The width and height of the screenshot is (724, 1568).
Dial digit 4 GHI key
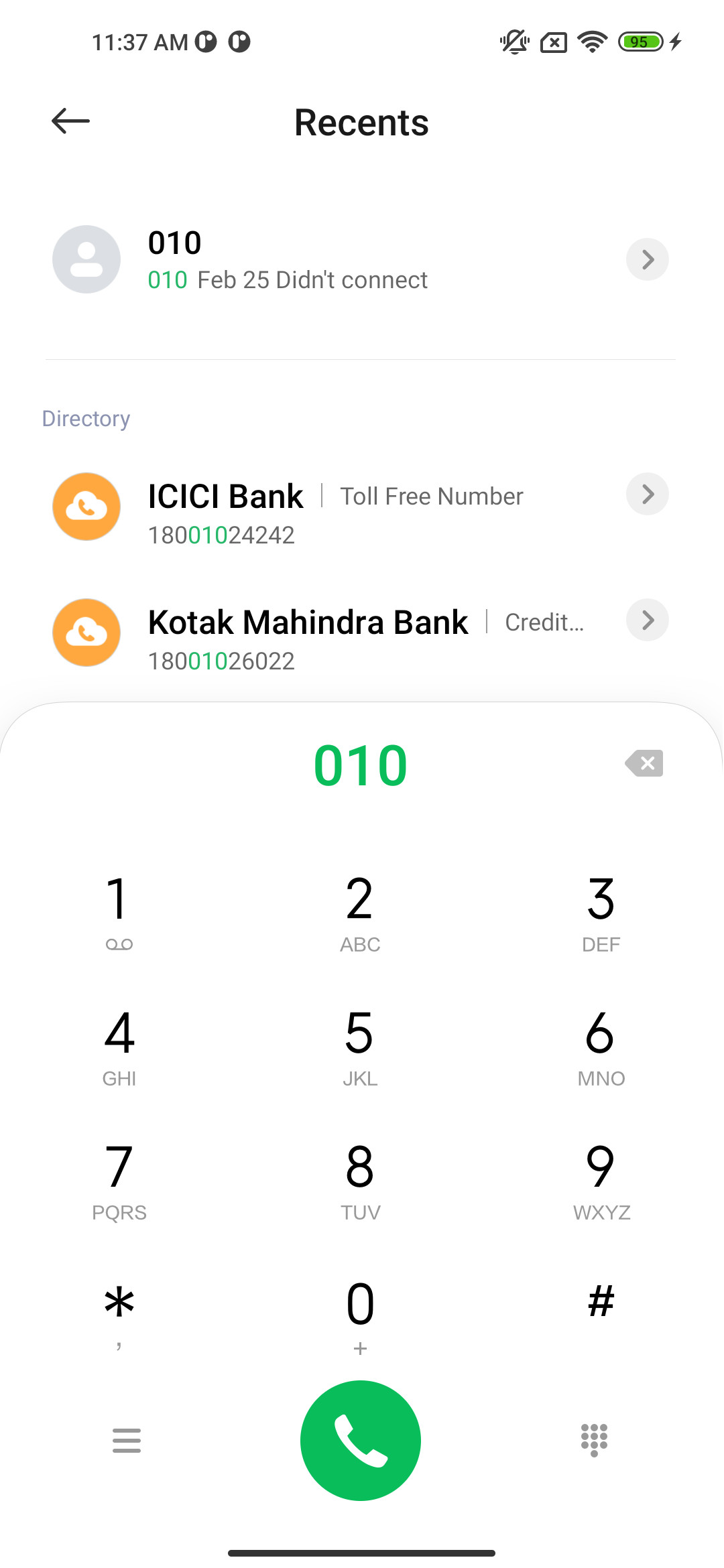tap(119, 1047)
